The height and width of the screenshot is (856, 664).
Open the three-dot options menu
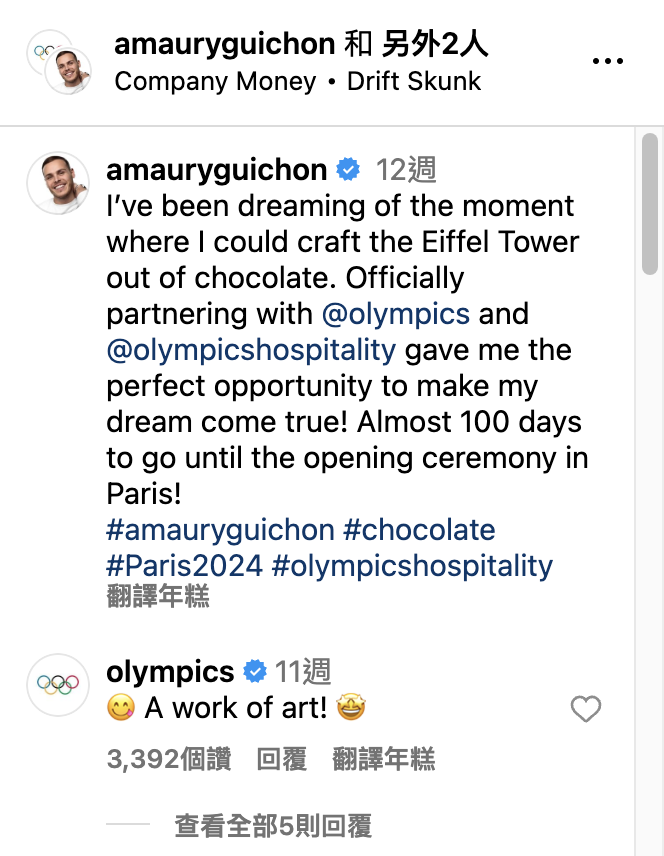coord(608,61)
